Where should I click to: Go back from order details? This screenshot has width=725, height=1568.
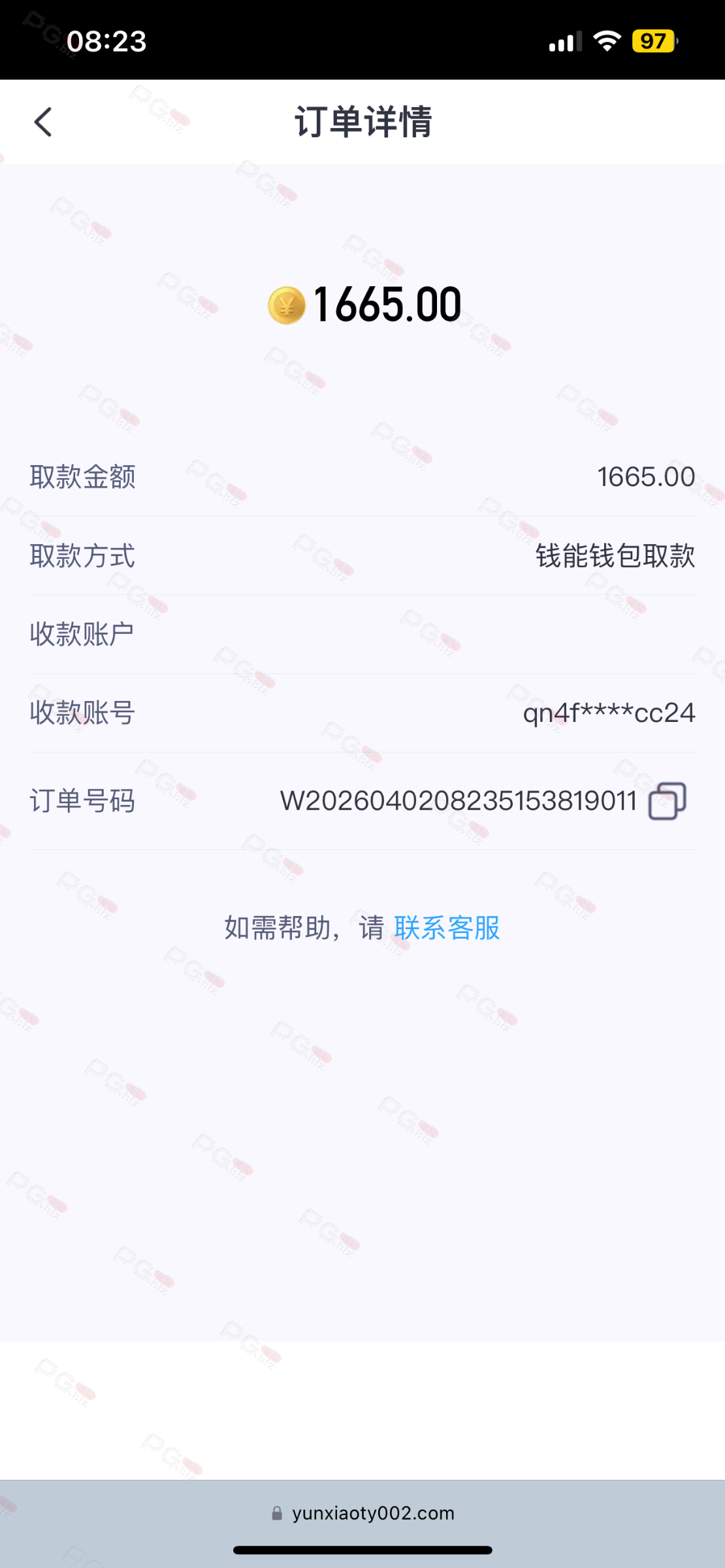(x=43, y=122)
